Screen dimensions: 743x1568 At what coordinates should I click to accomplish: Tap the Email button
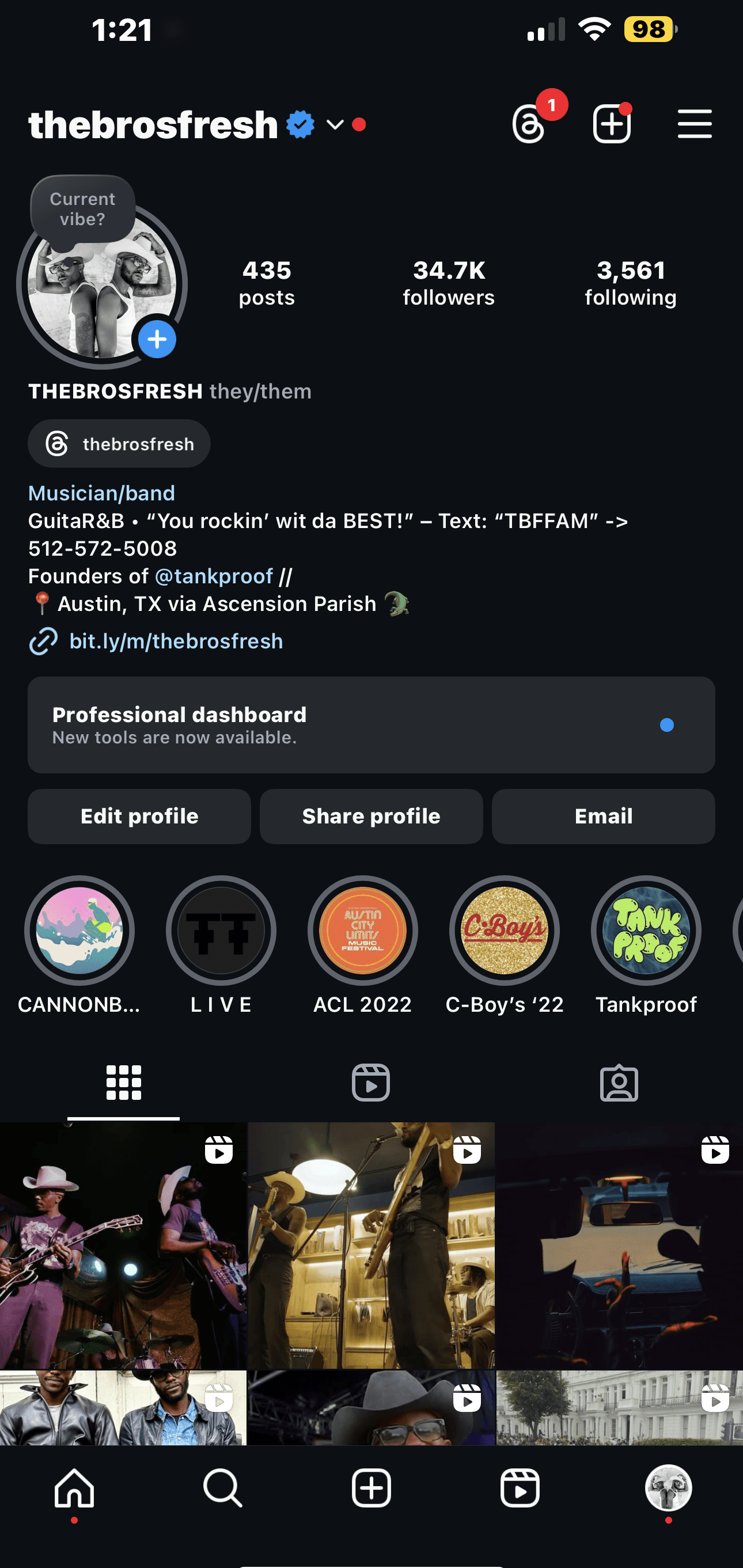click(x=603, y=817)
